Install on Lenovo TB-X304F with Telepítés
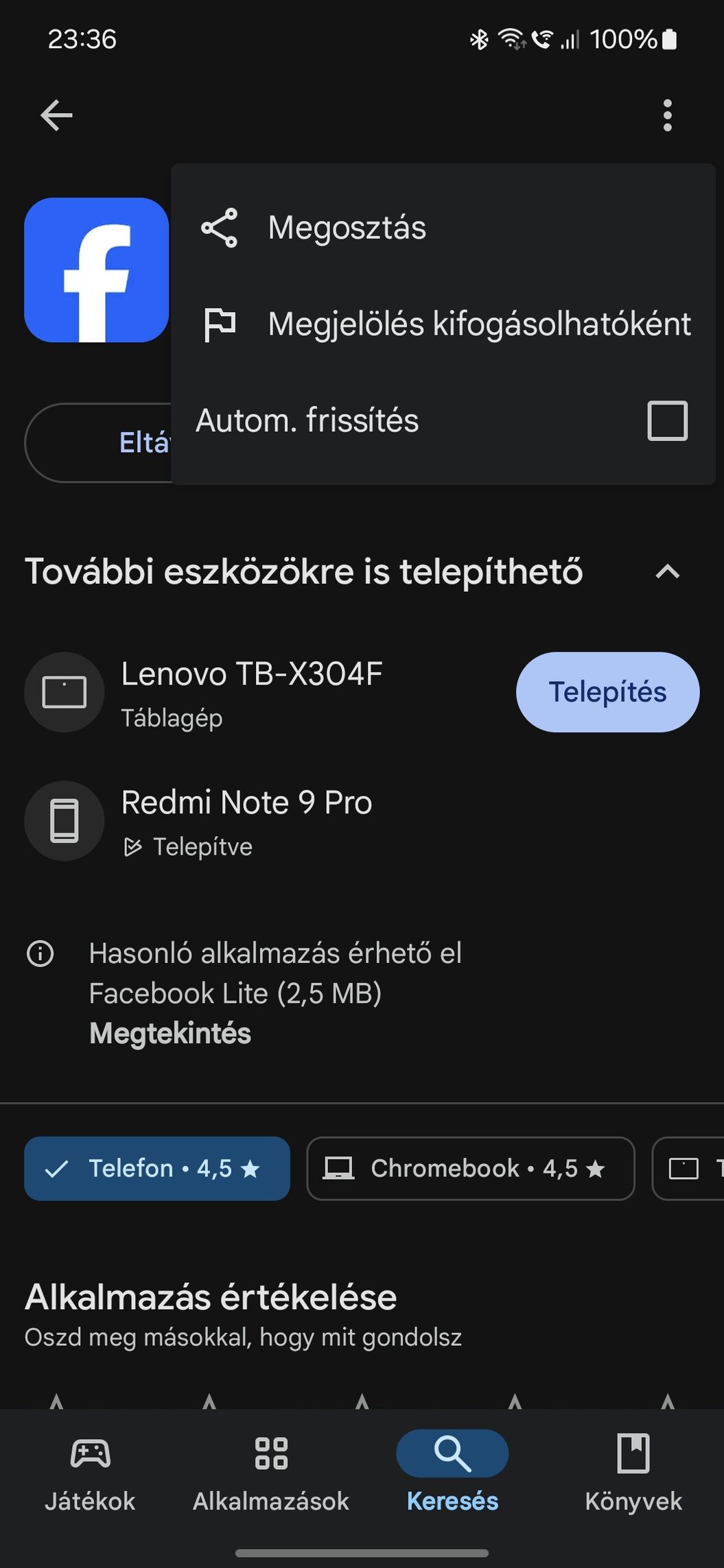The image size is (724, 1568). pos(607,692)
